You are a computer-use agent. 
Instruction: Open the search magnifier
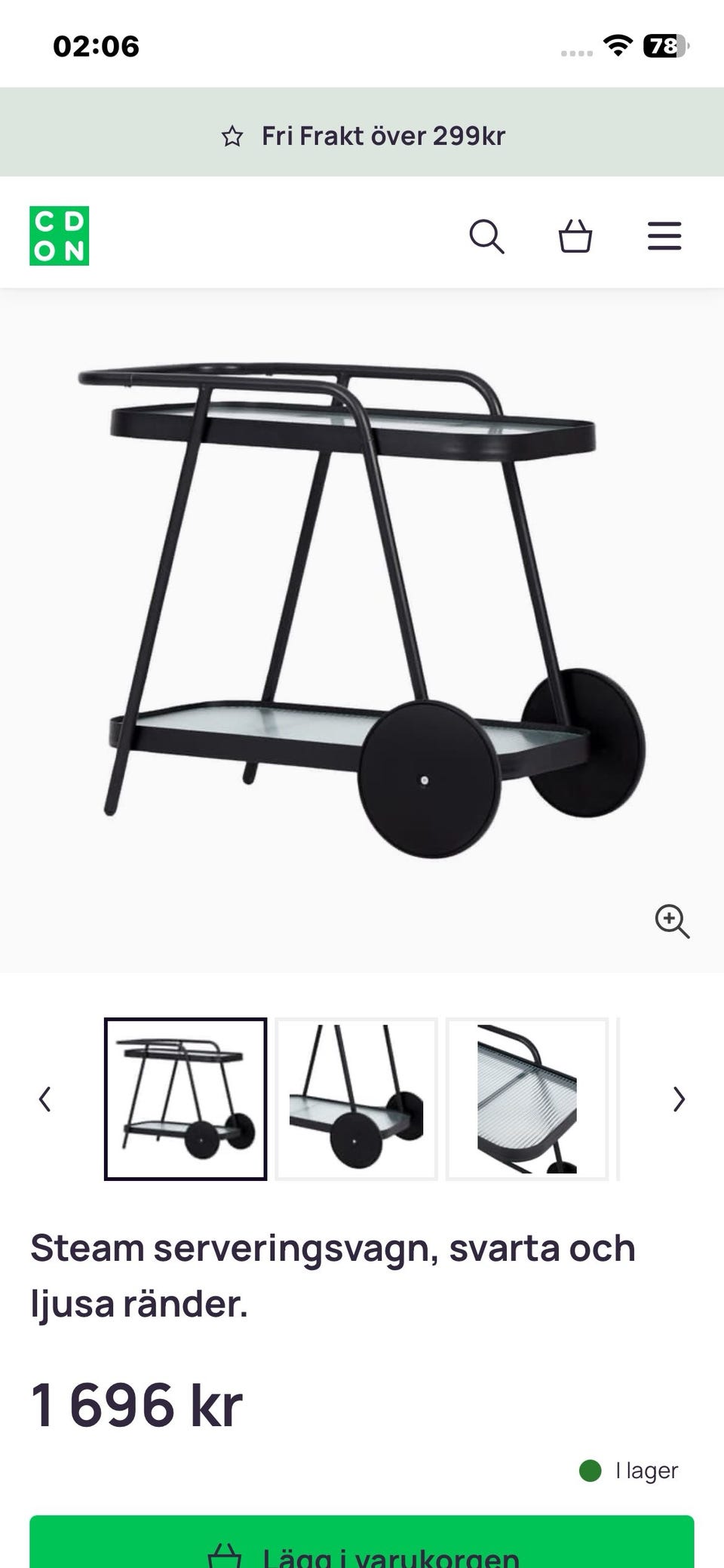point(486,236)
